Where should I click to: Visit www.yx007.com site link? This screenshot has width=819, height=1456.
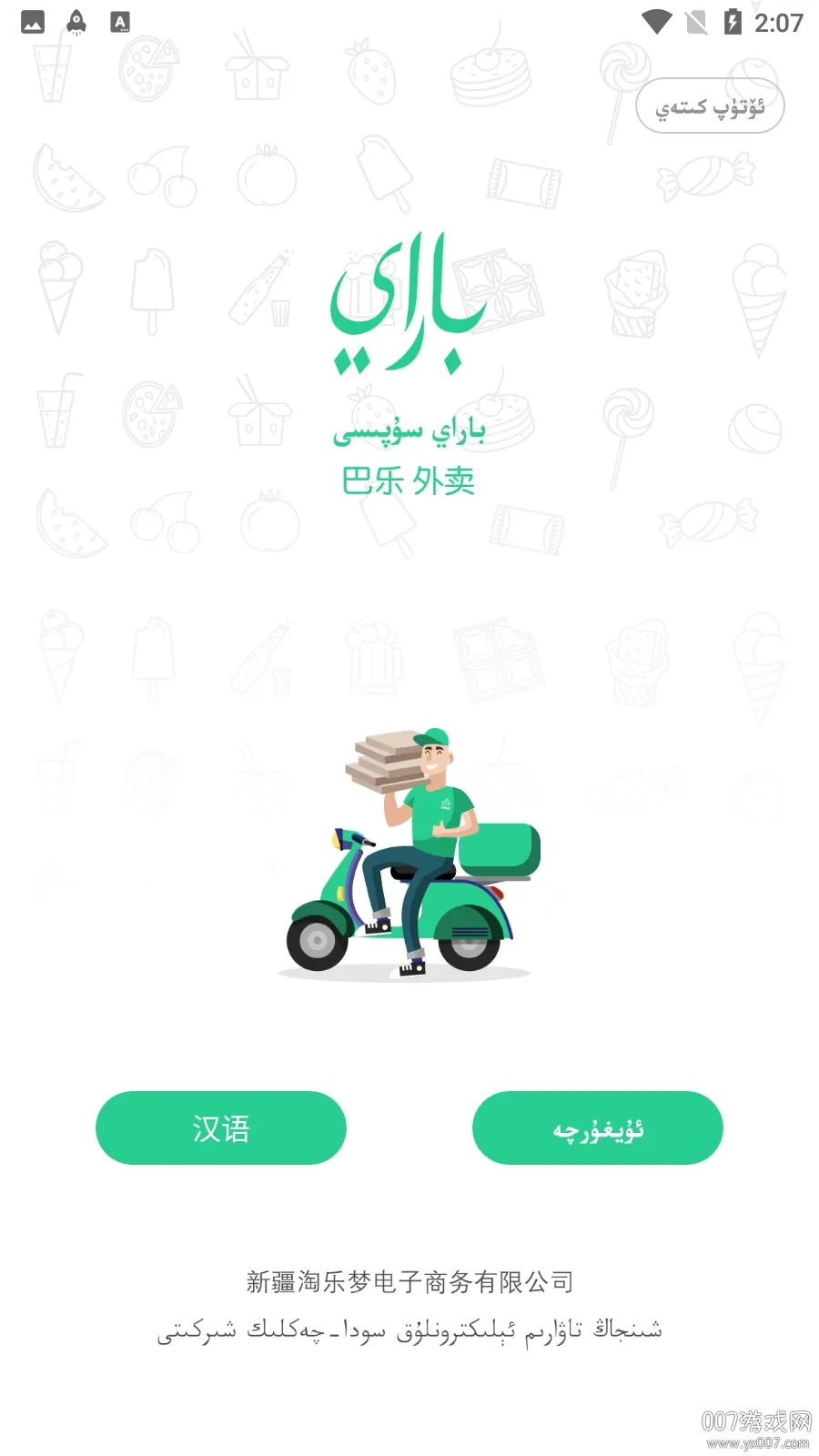(758, 1442)
